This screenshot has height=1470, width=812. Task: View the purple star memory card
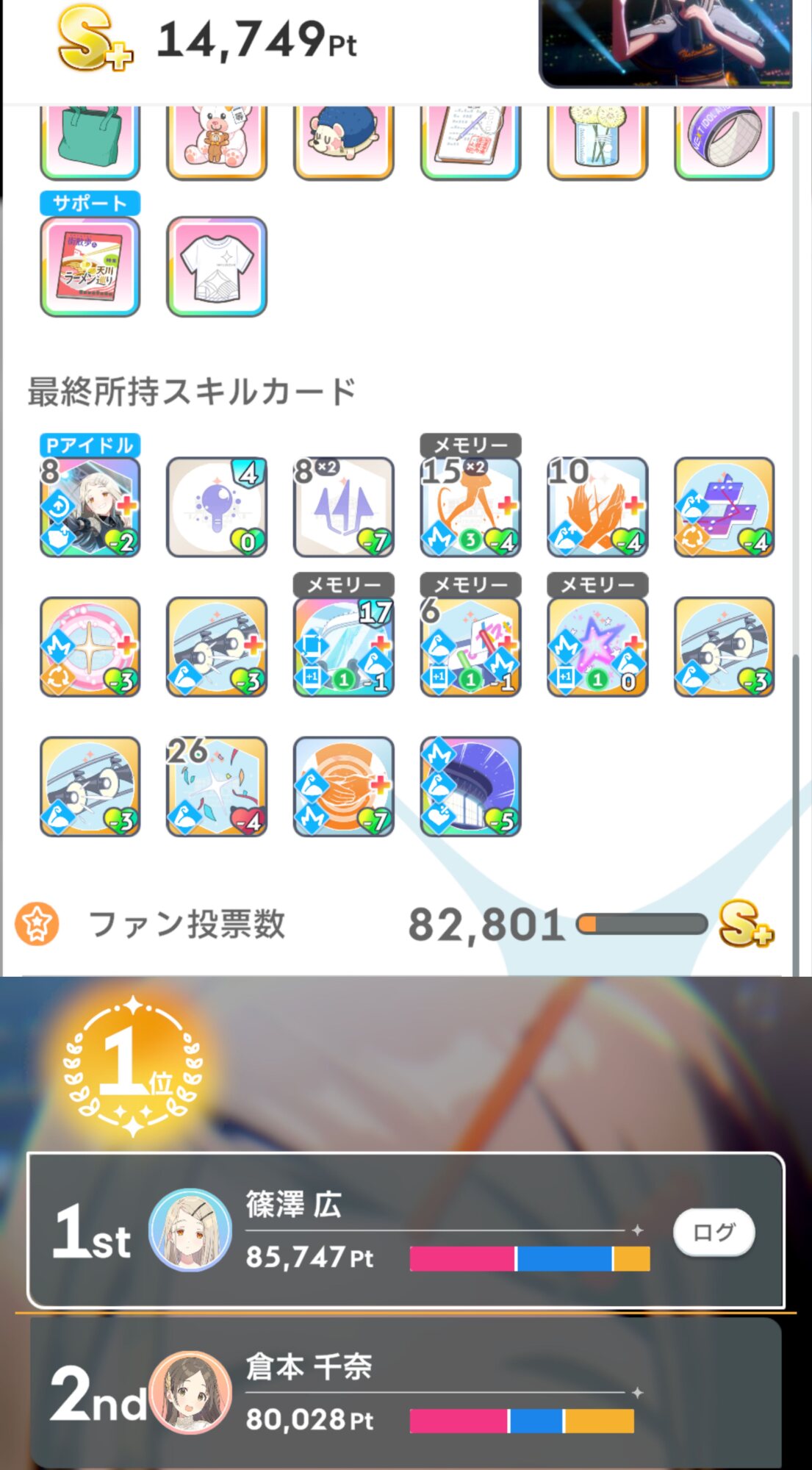coord(597,647)
